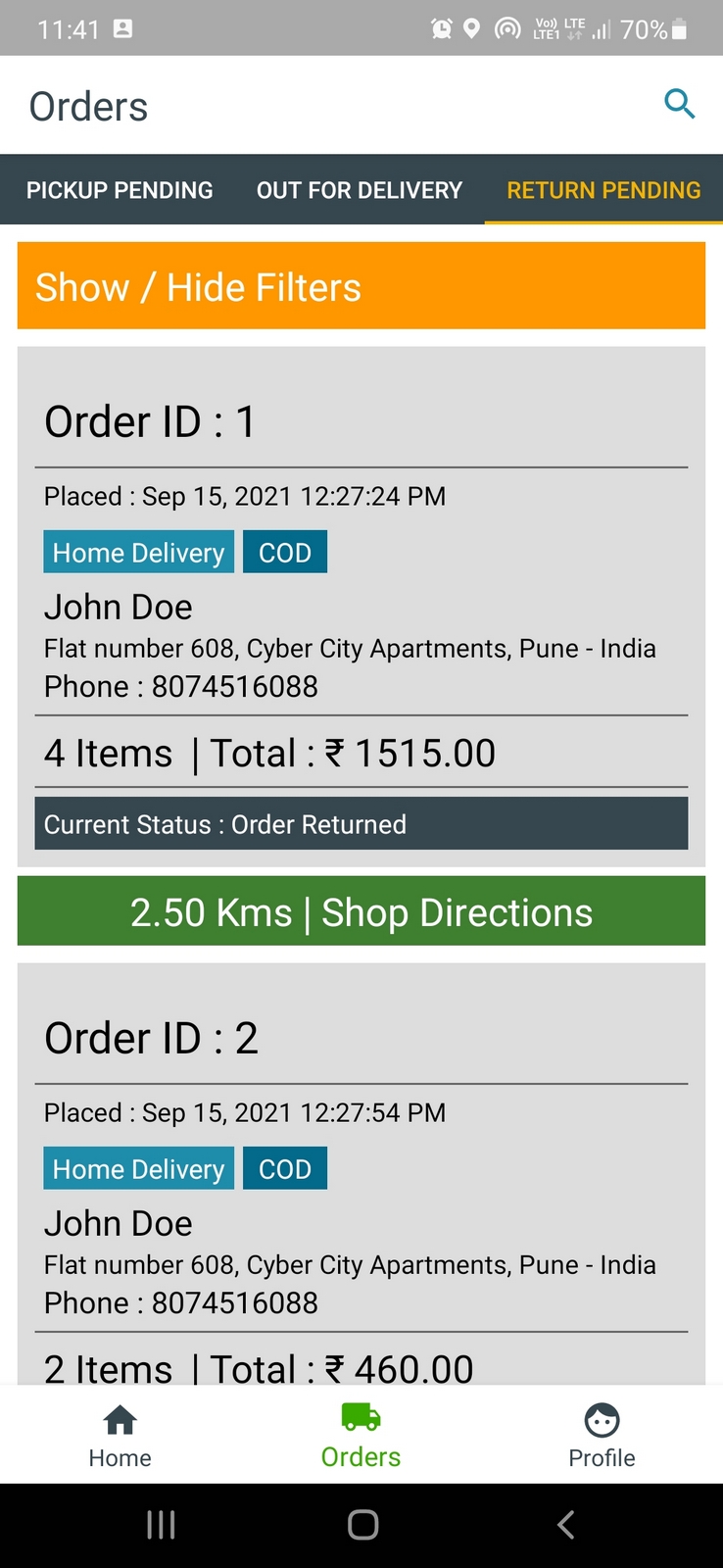Open the recent apps view
Screen dimensions: 723x1568
click(x=161, y=1524)
